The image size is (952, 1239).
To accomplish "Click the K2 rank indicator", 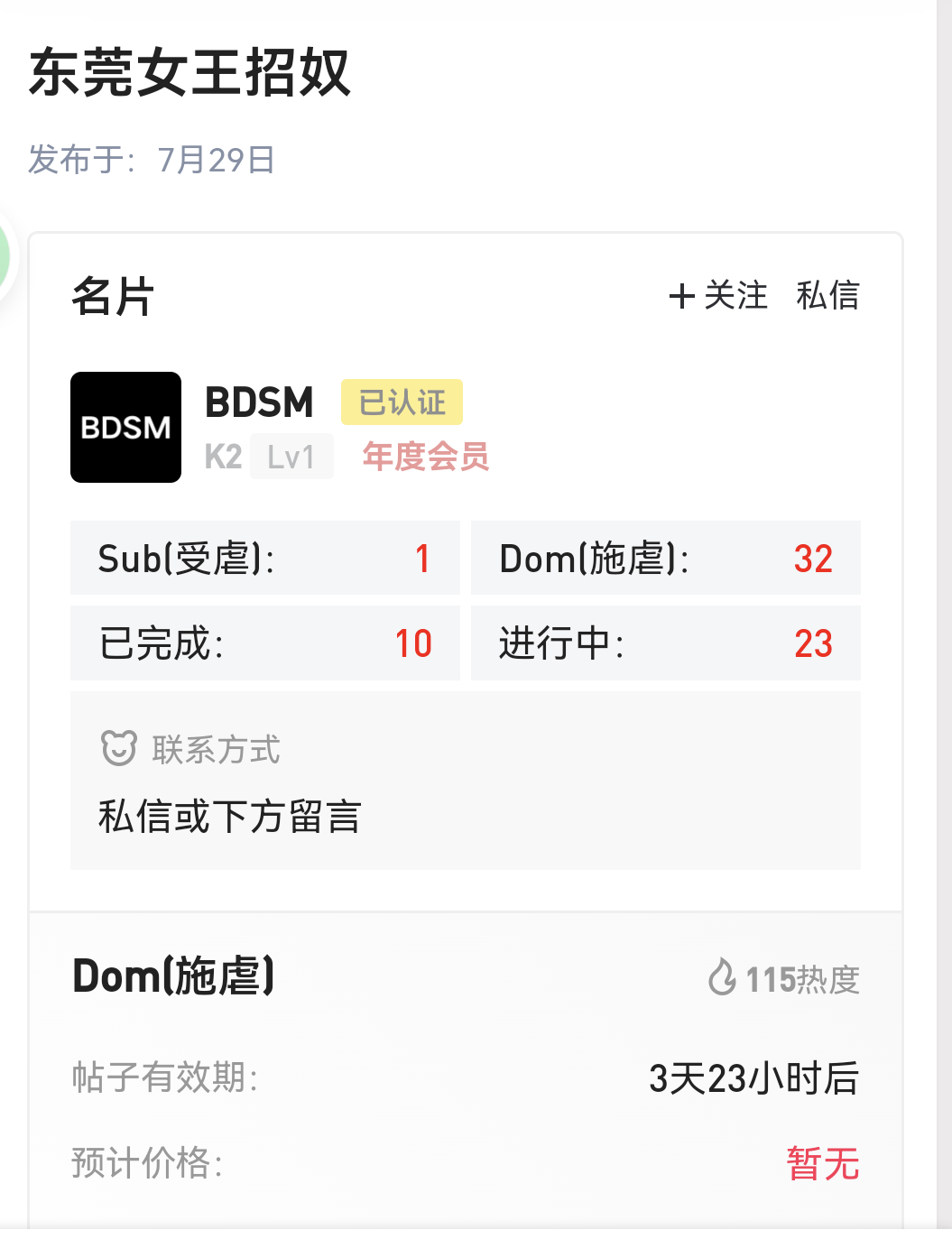I will coord(222,458).
